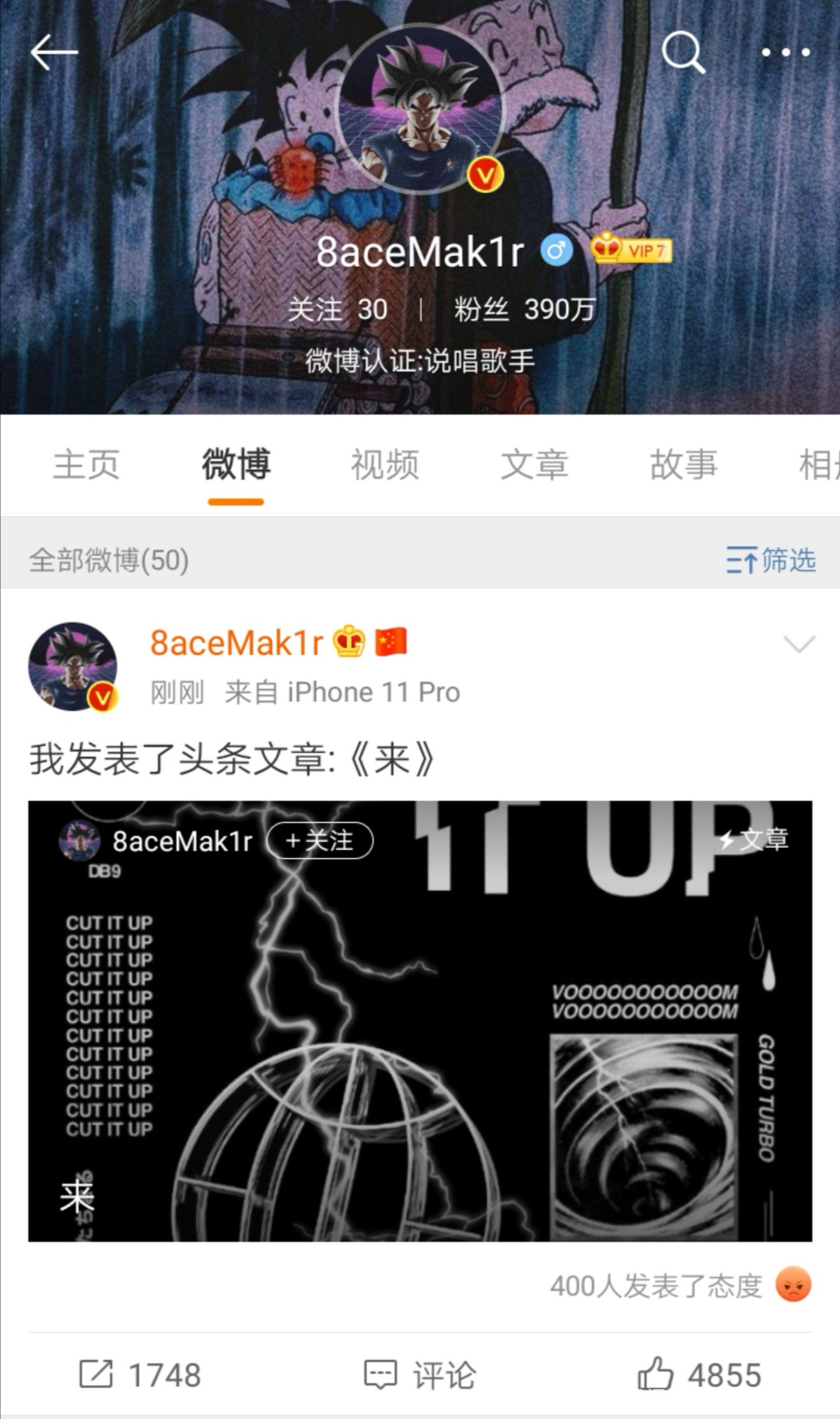This screenshot has height=1419, width=840.
Task: Open search on this profile
Action: 683,52
